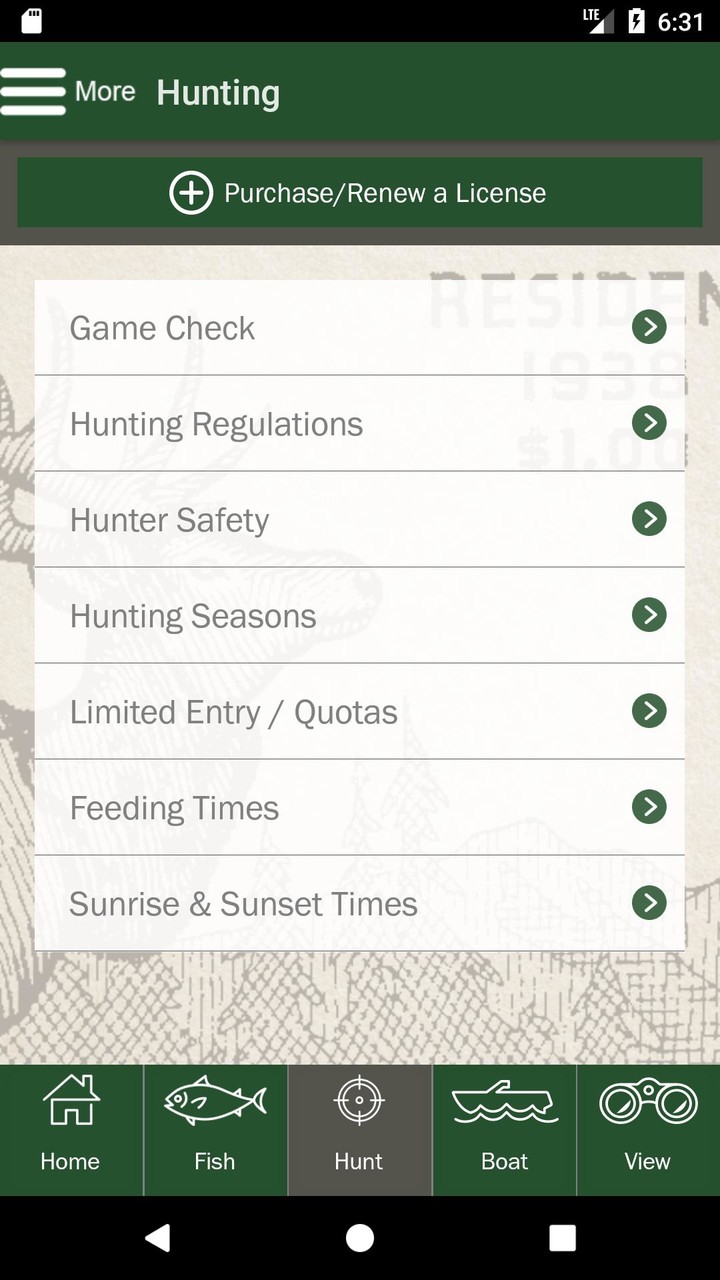Open the Boat section via boat icon
This screenshot has width=720, height=1280.
pyautogui.click(x=504, y=1101)
